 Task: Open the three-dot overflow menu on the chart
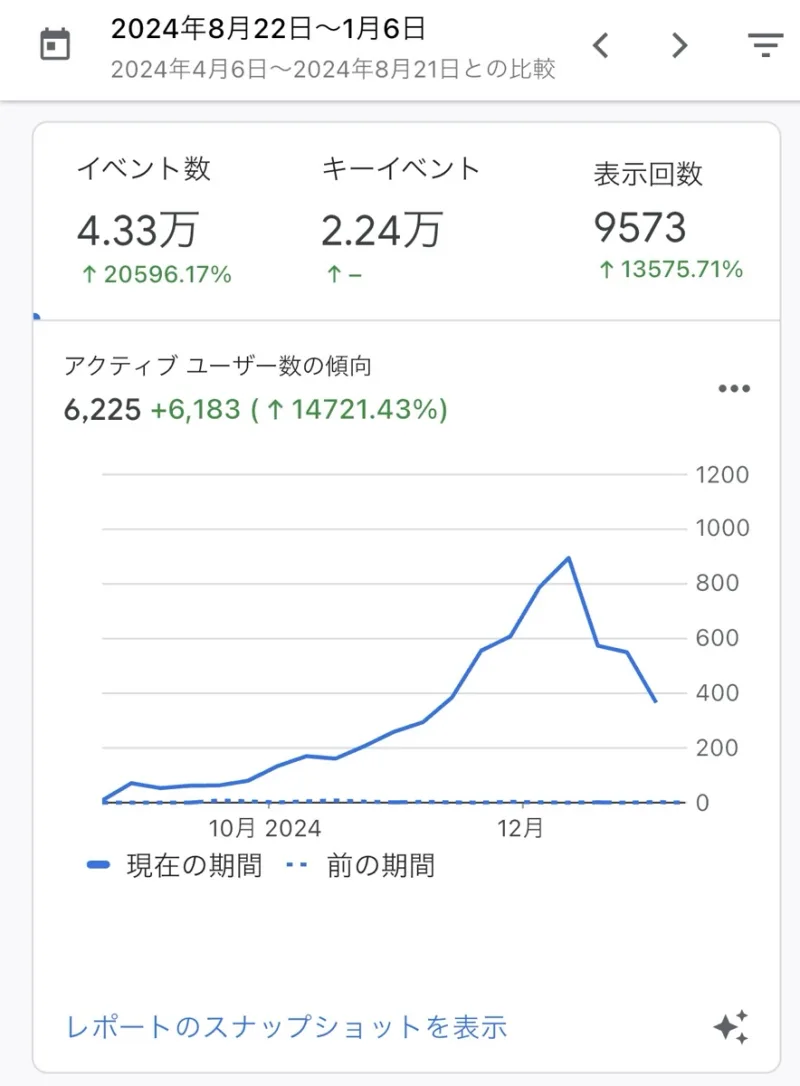coord(735,389)
